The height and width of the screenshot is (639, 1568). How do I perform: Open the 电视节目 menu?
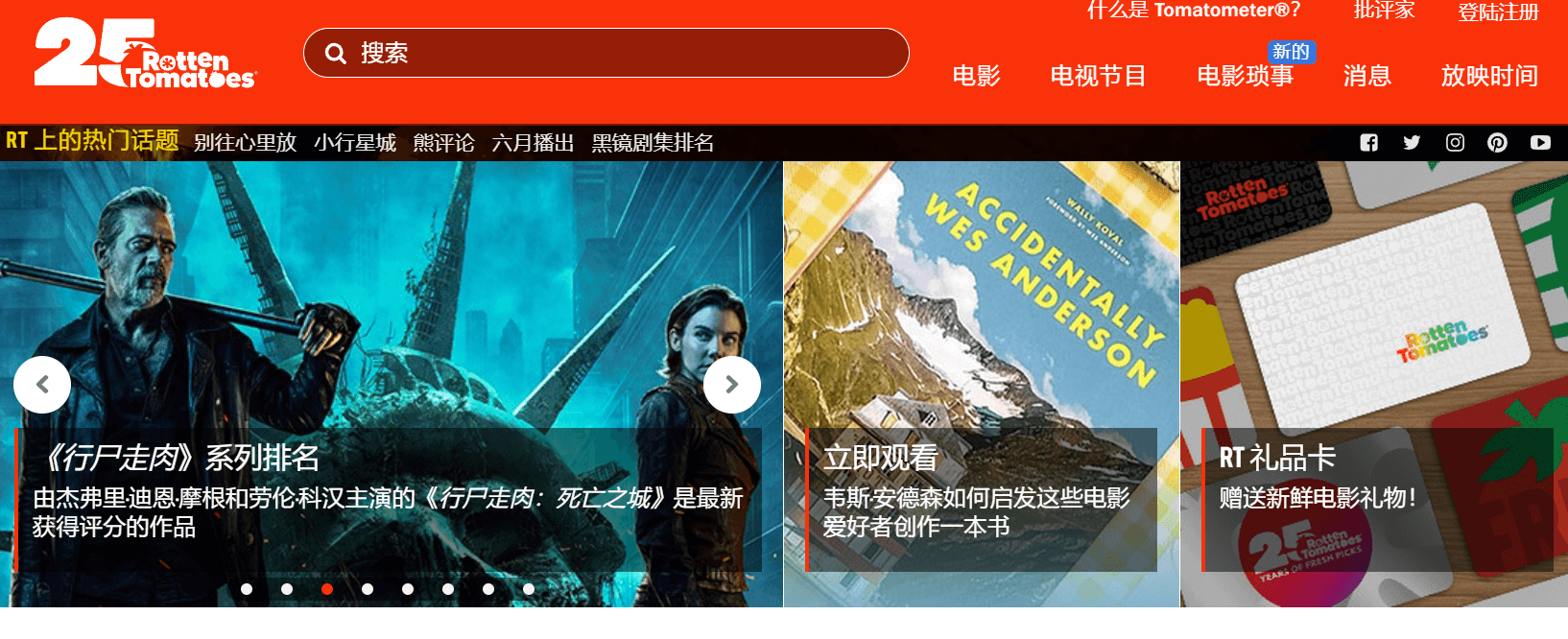pos(1098,76)
